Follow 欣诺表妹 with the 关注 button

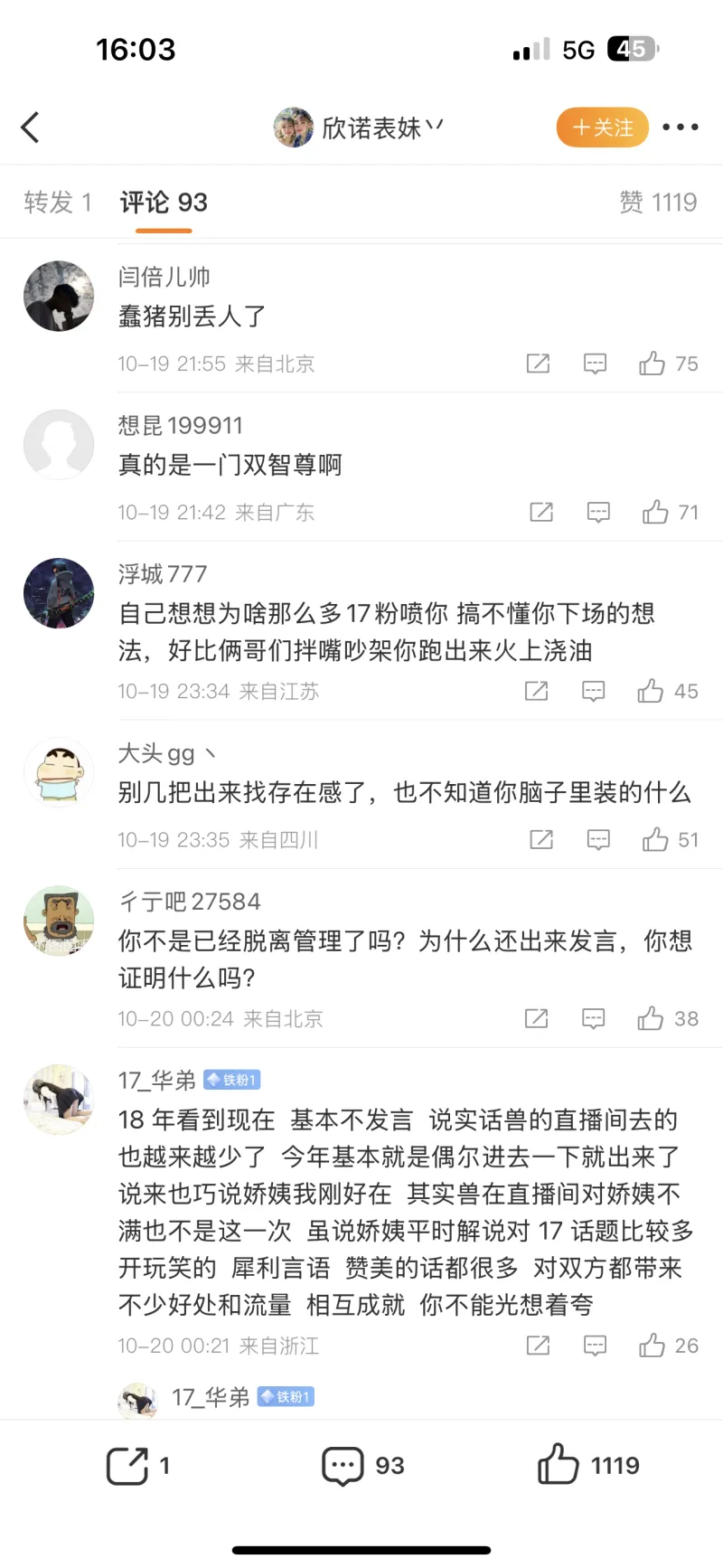[602, 128]
